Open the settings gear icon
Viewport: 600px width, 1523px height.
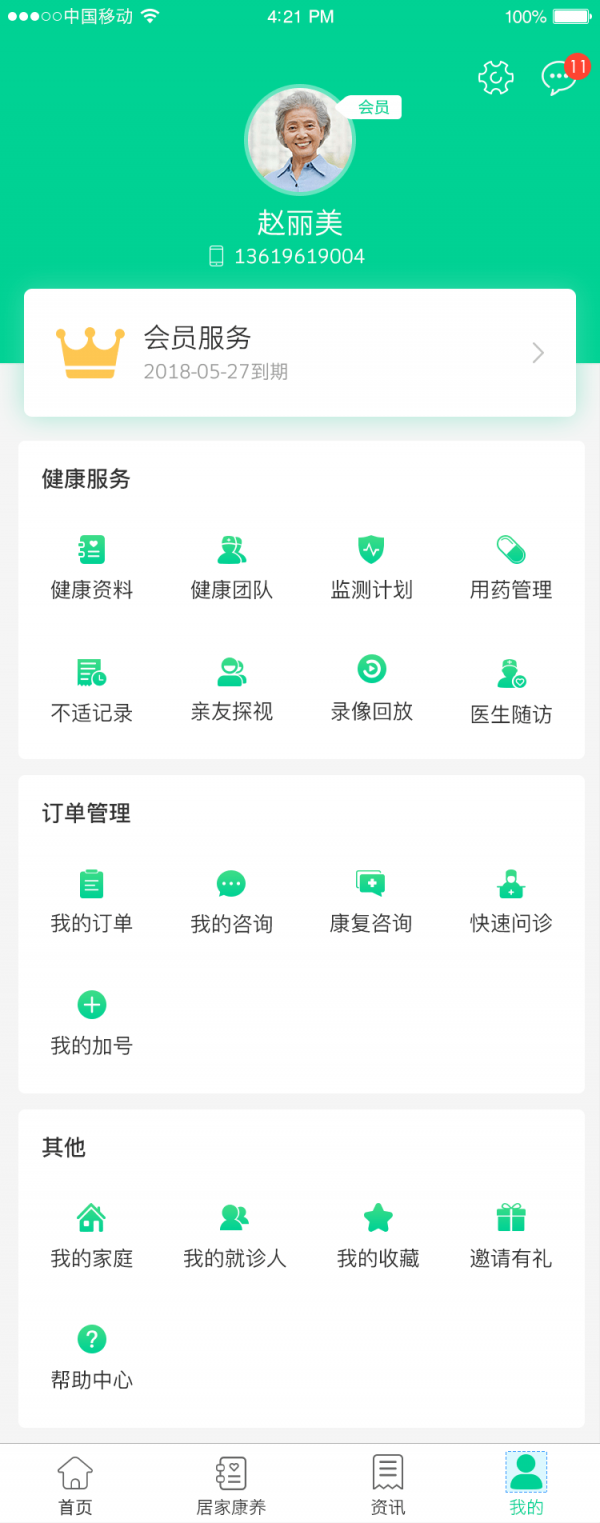pos(496,77)
